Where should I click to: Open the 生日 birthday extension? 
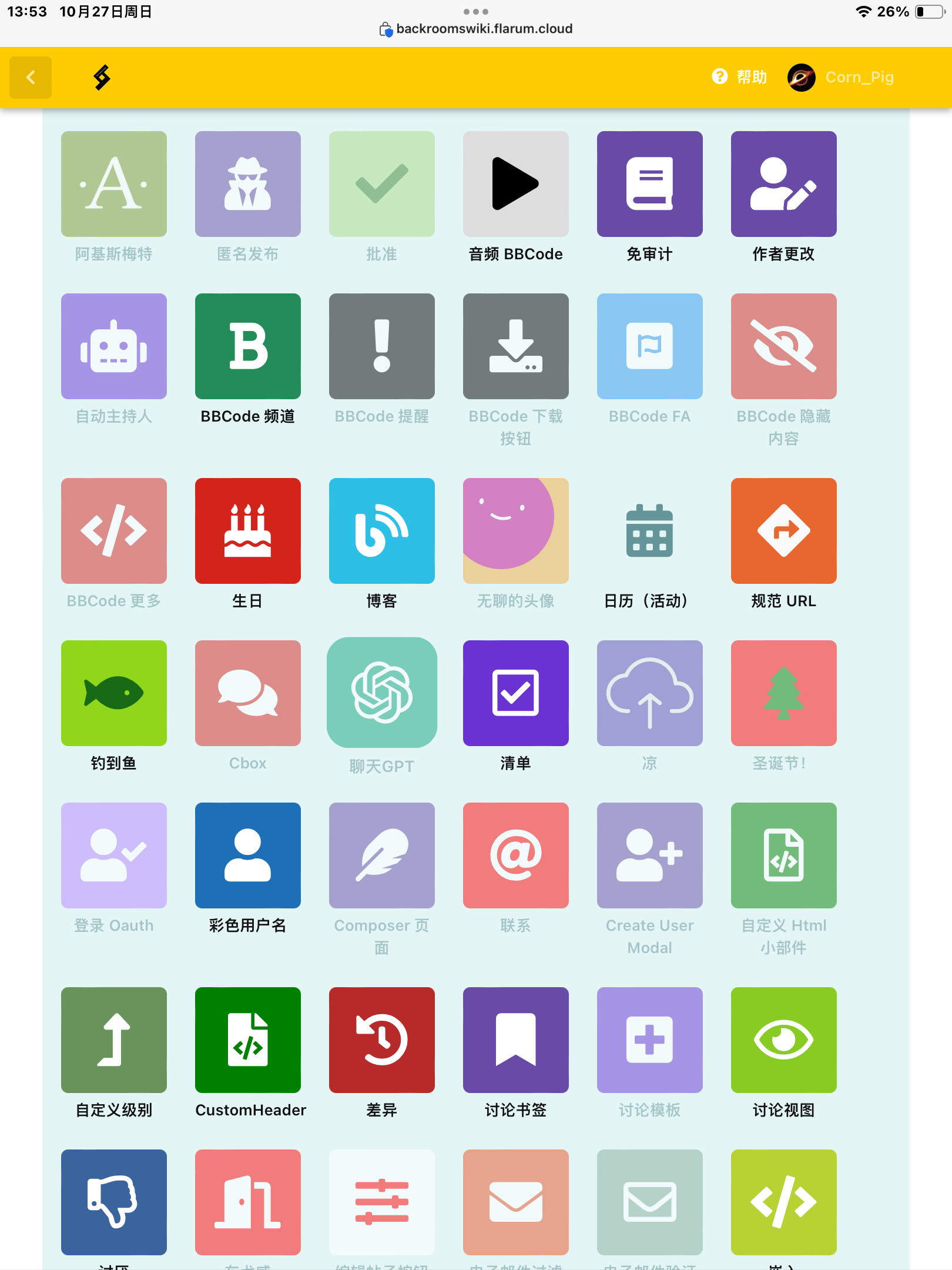coord(247,531)
